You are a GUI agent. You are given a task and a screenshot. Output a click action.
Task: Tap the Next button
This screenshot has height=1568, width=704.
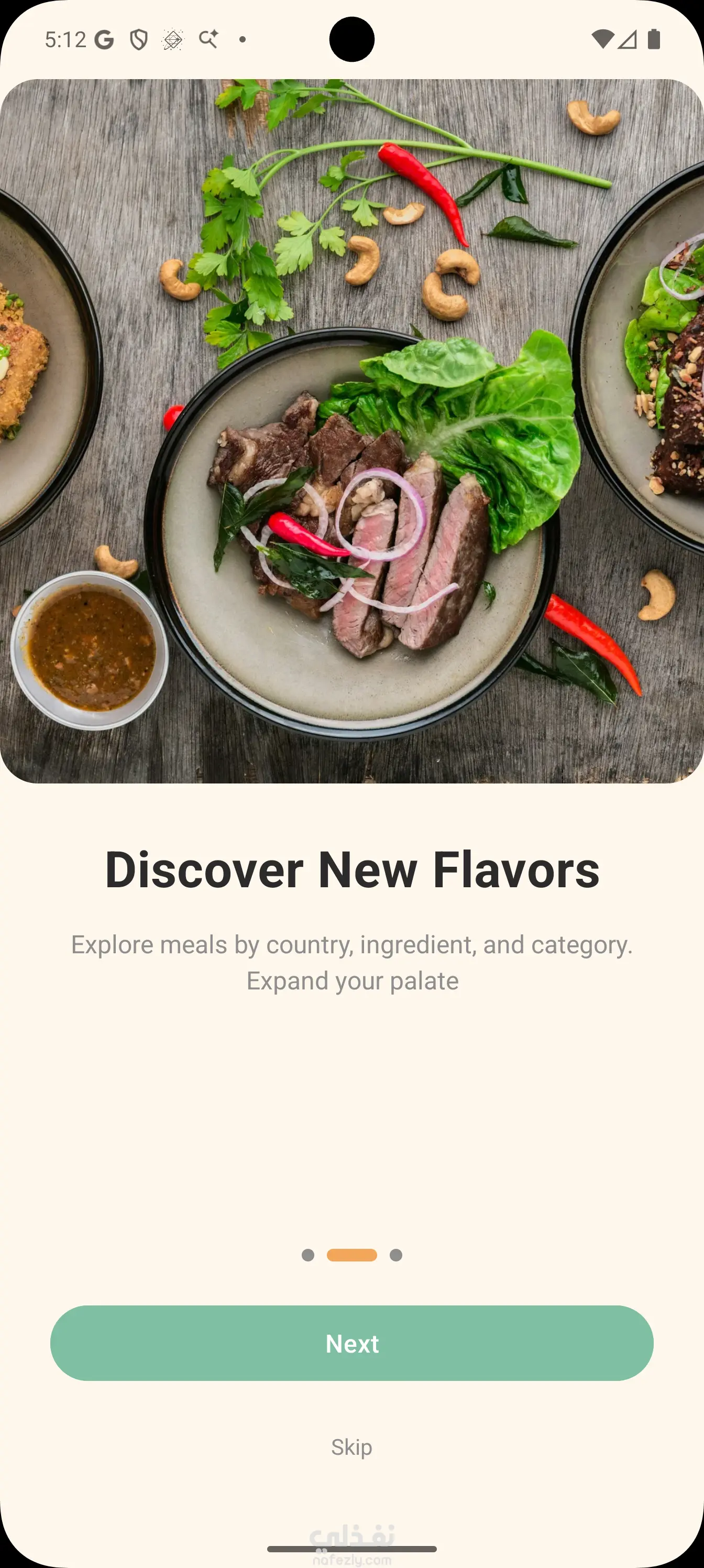point(351,1343)
